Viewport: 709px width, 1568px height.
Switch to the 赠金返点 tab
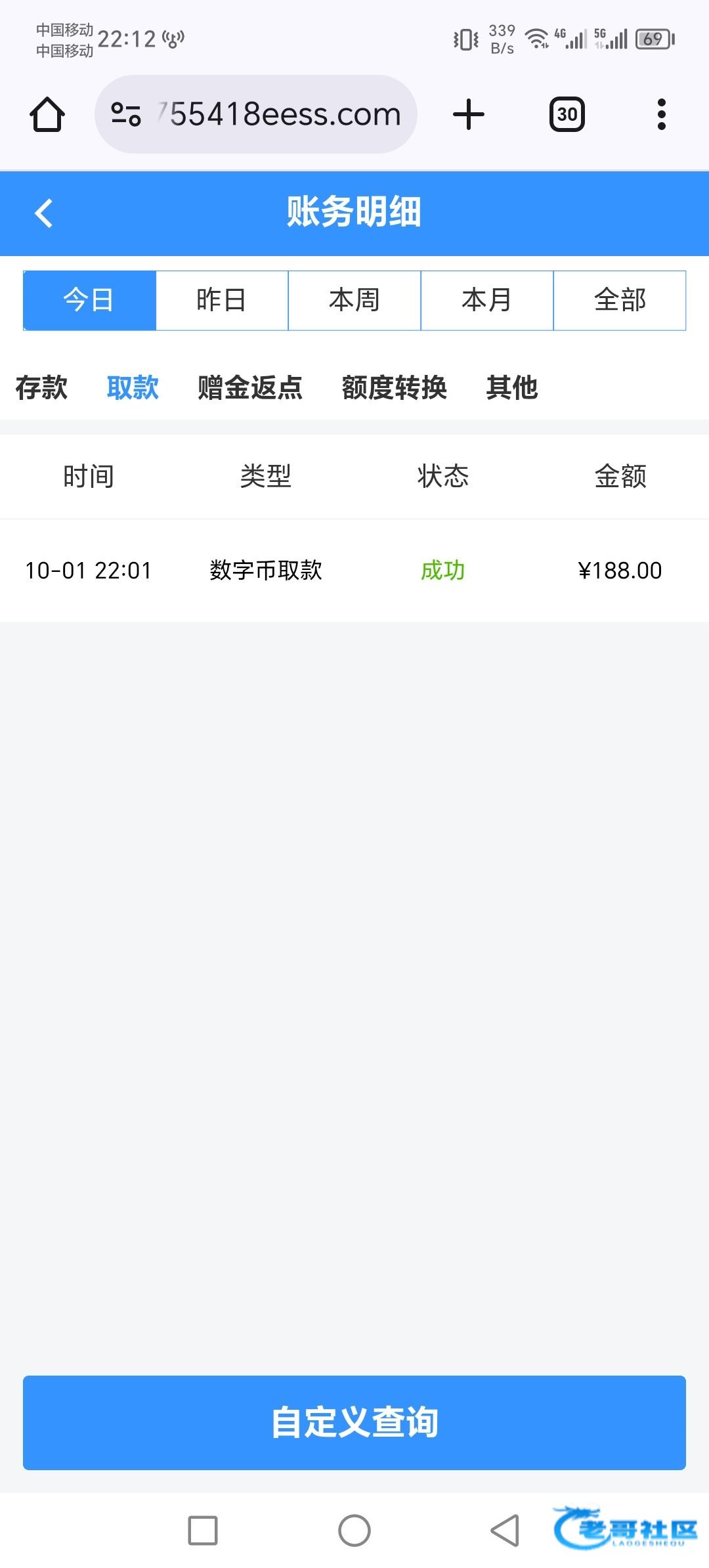pyautogui.click(x=250, y=387)
